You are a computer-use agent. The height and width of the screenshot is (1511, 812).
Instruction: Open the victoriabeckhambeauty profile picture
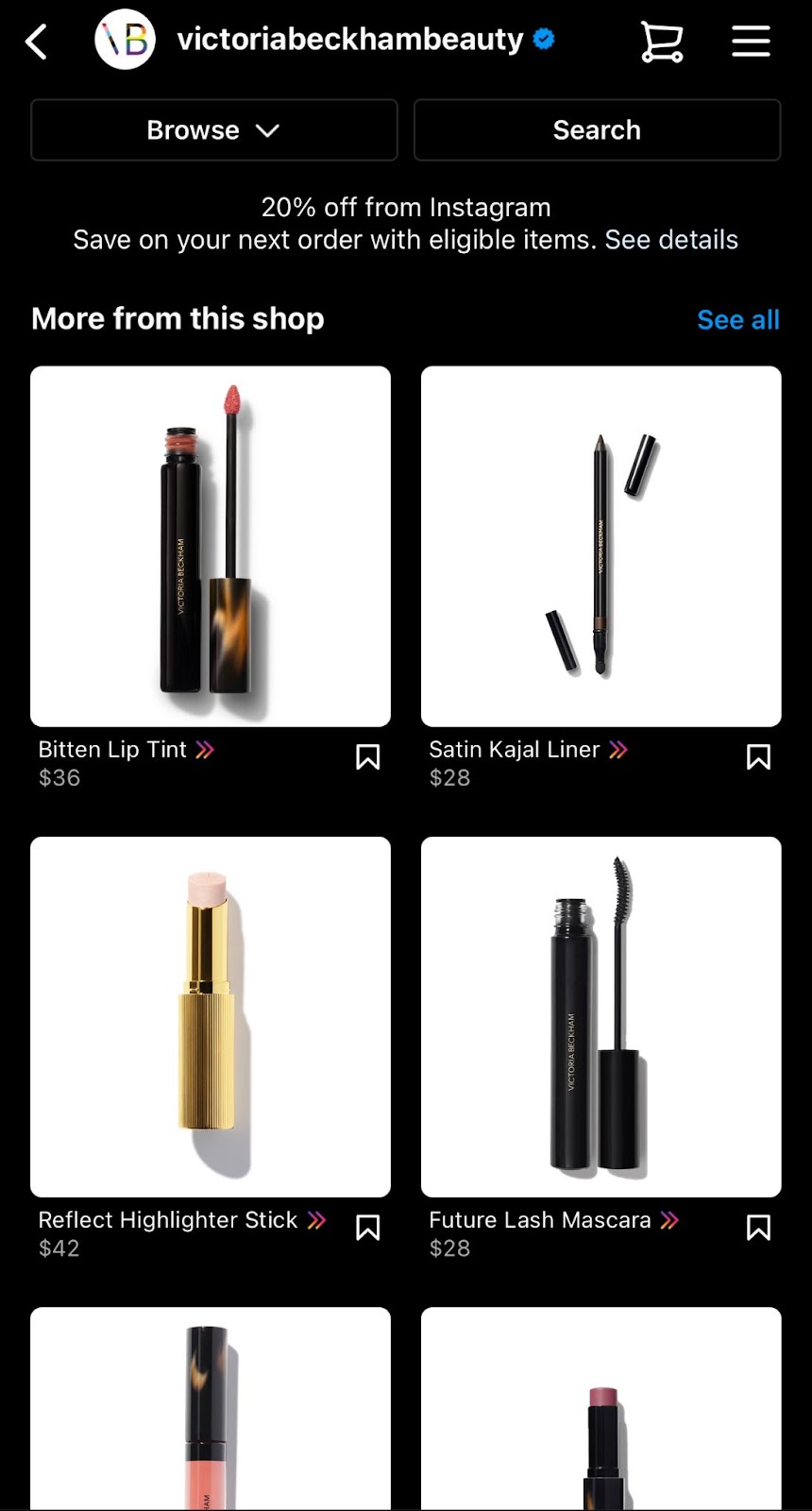pyautogui.click(x=126, y=40)
